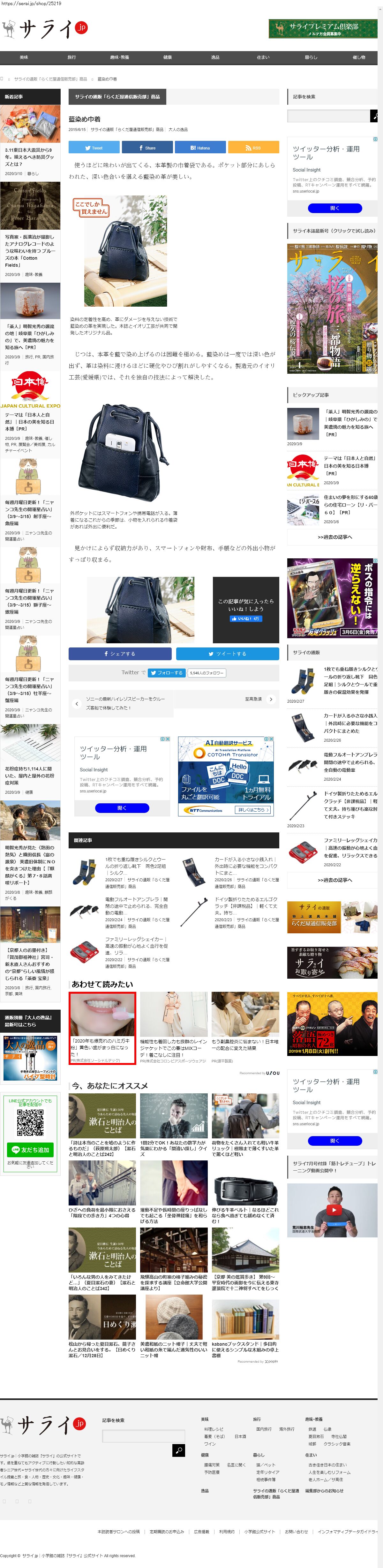The image size is (383, 1568).
Task: Share the article via the Tweet button
Action: [x=94, y=148]
